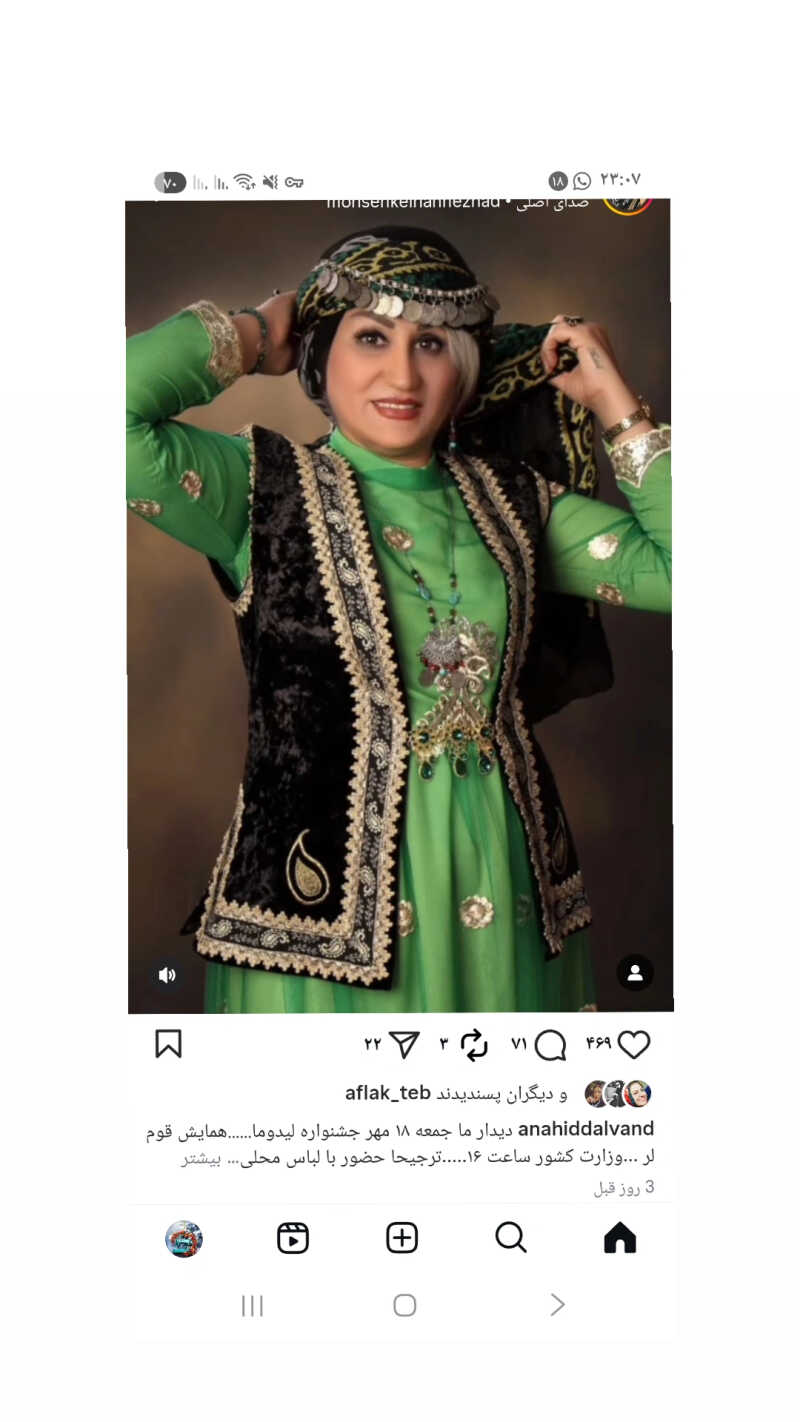Screen dimensions: 800x1422
Task: Create a new post with the plus tab
Action: [x=402, y=1238]
